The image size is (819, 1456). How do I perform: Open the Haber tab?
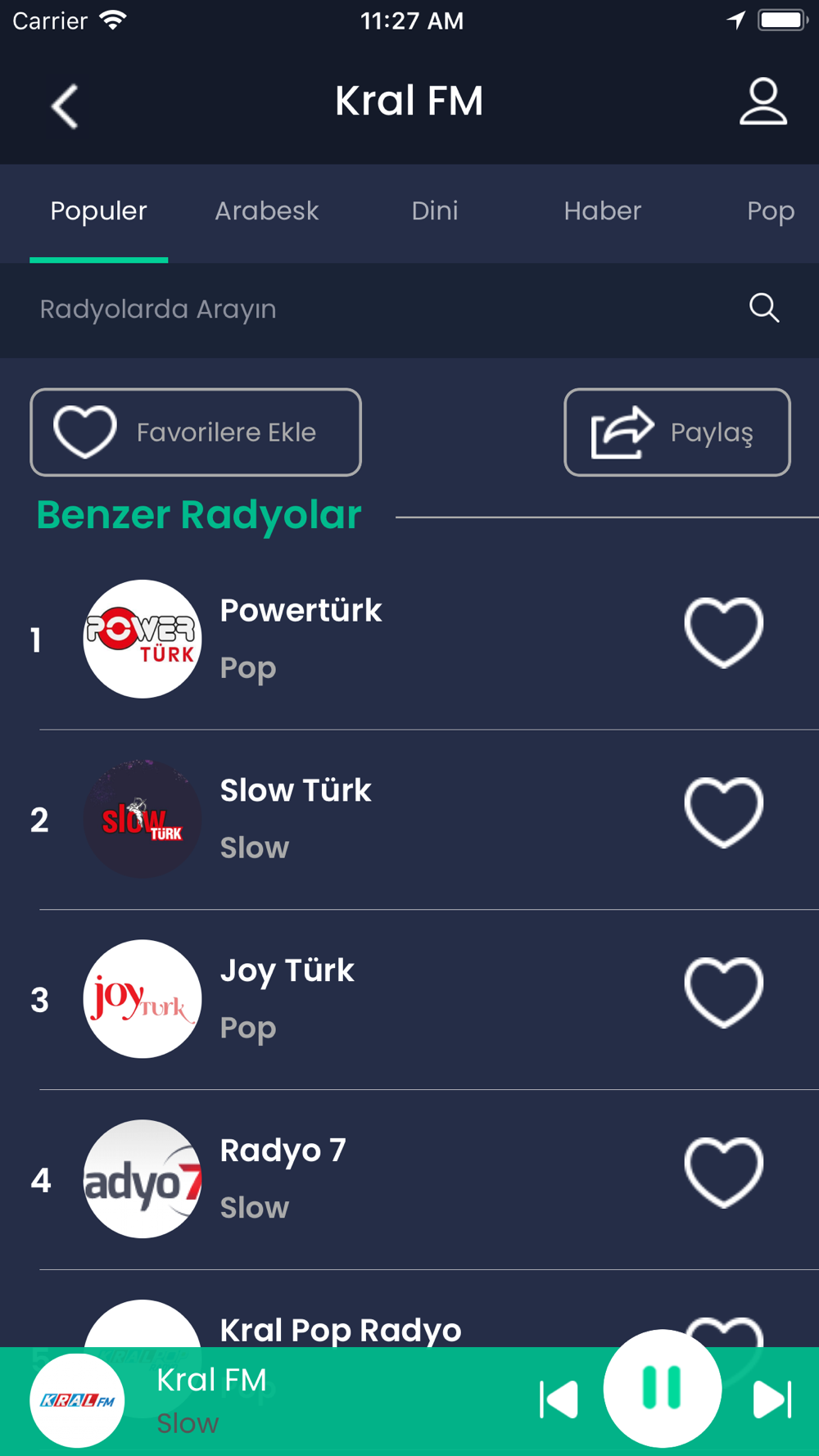[602, 211]
